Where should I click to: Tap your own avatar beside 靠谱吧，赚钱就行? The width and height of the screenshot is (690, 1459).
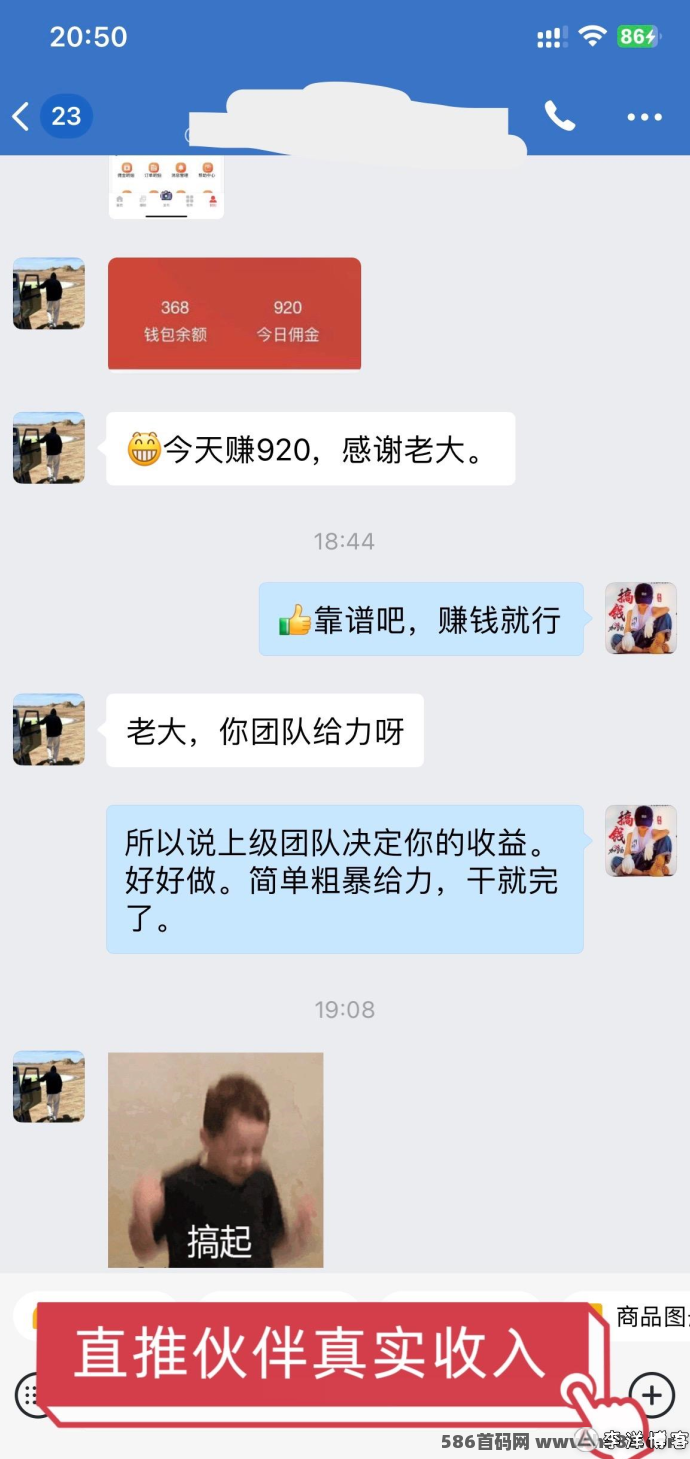point(641,619)
